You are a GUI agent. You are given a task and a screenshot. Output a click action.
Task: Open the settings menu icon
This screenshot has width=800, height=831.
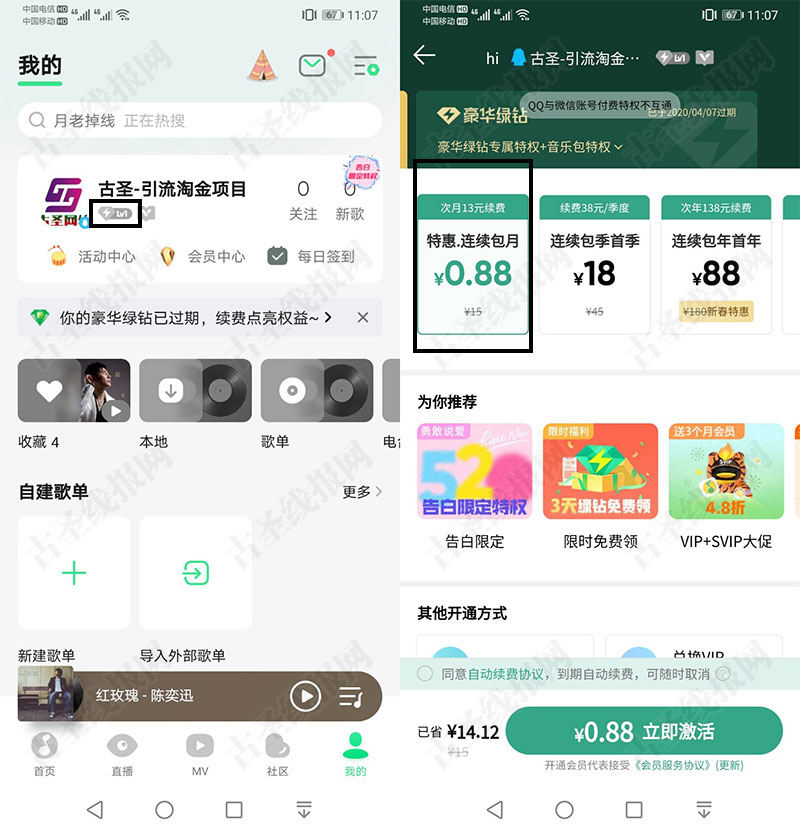click(x=366, y=66)
